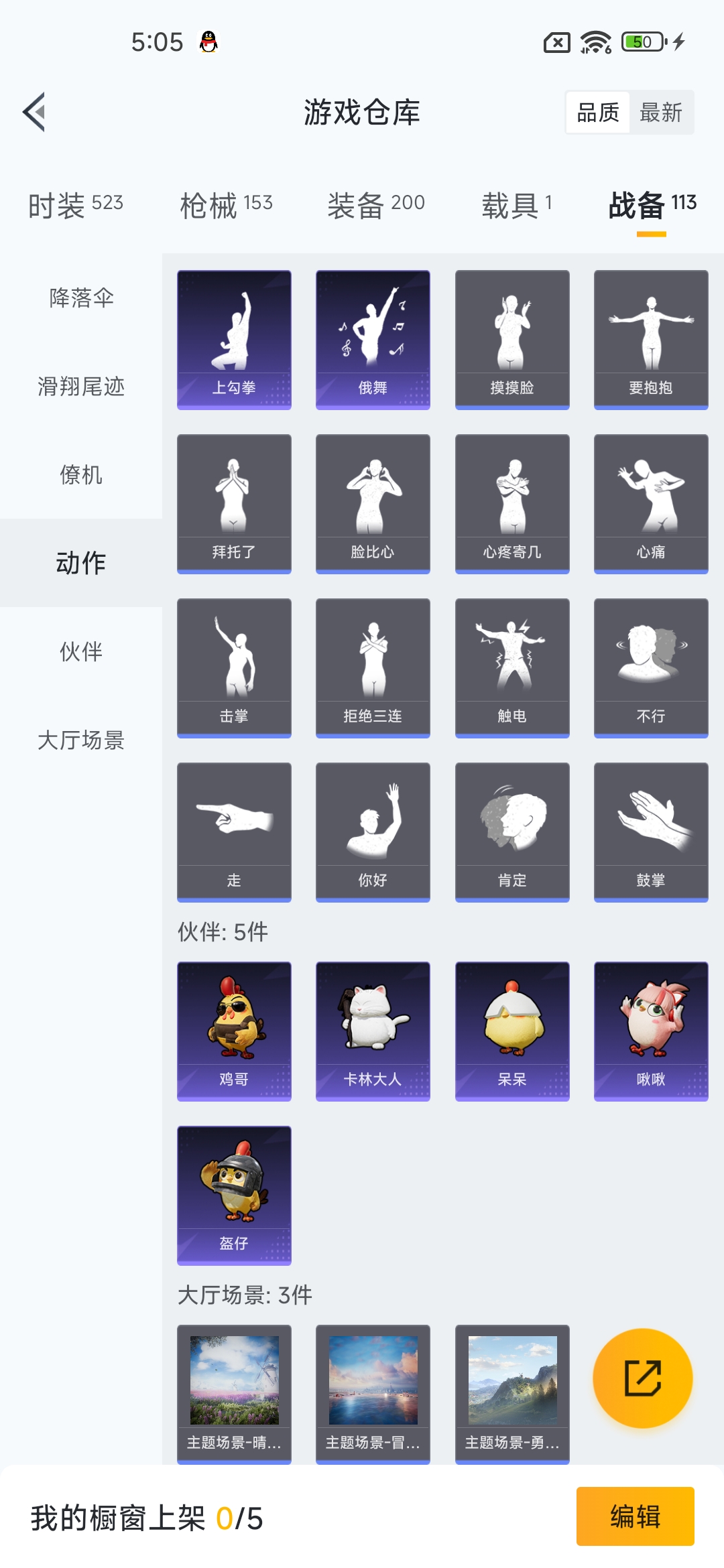Jump to 伙伴 category

coord(81,651)
